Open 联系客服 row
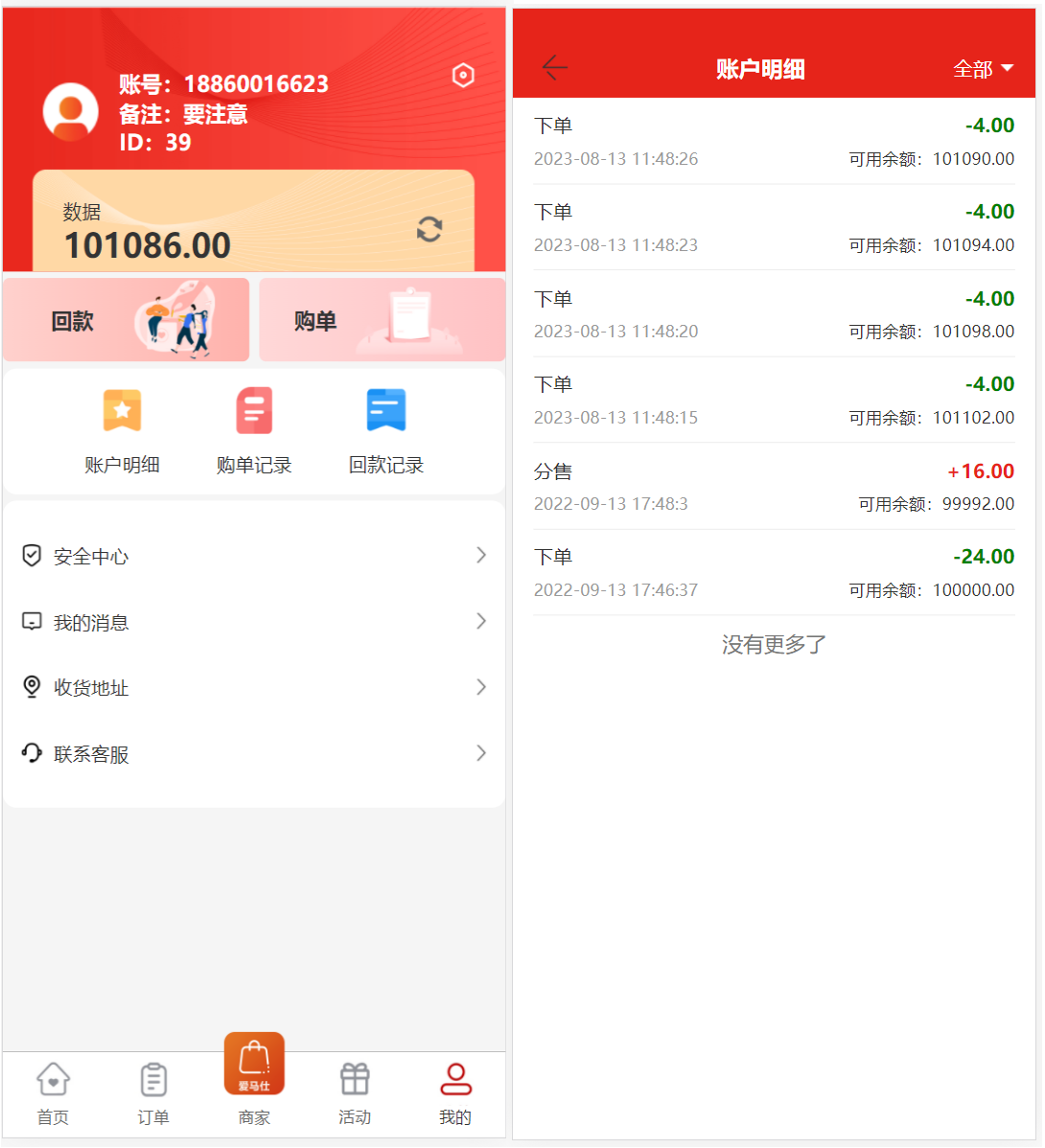The width and height of the screenshot is (1045, 1148). click(254, 753)
